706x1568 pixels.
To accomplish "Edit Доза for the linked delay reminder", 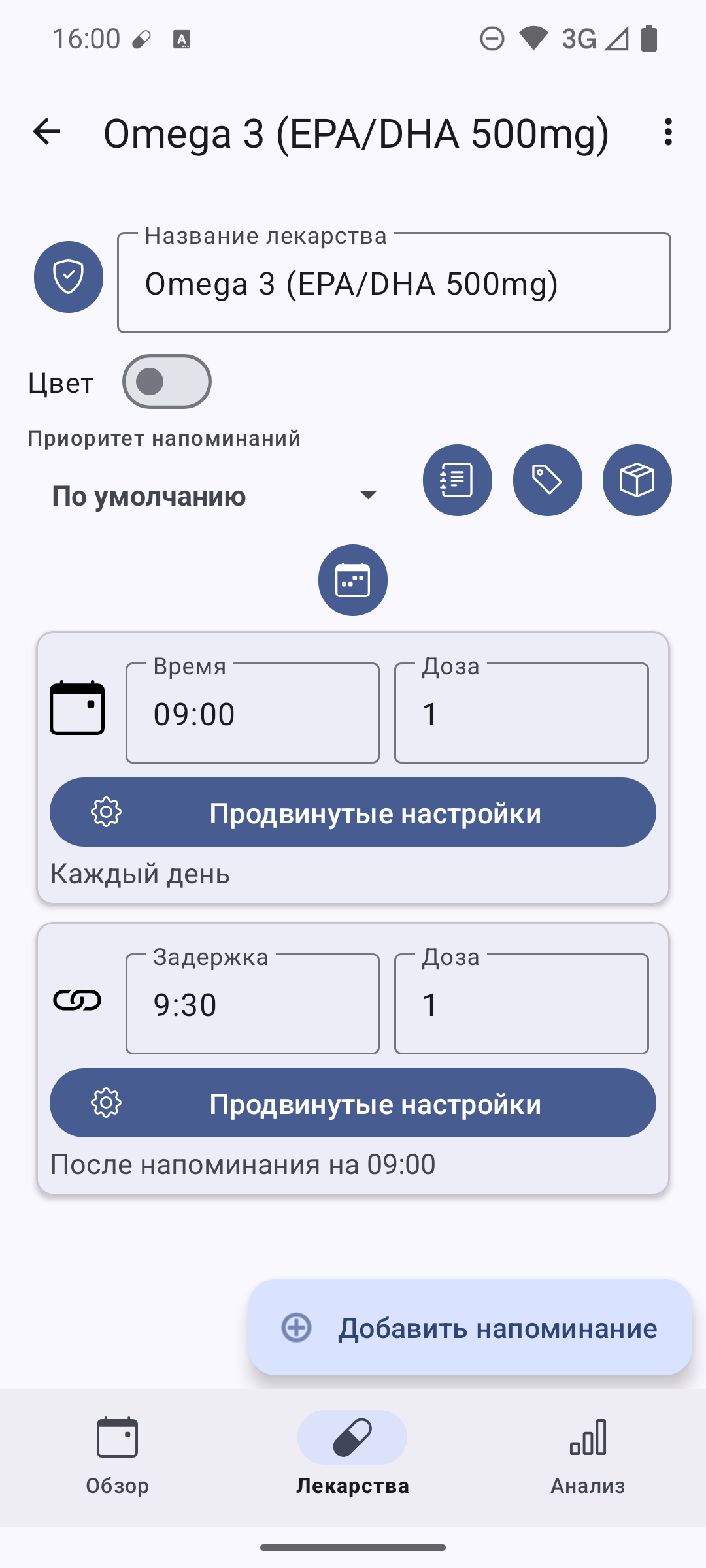I will pyautogui.click(x=521, y=1004).
